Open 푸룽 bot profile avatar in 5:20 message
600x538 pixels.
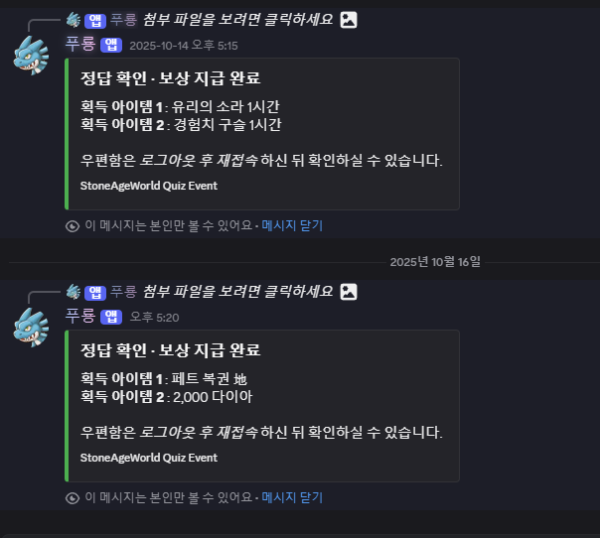(x=31, y=327)
